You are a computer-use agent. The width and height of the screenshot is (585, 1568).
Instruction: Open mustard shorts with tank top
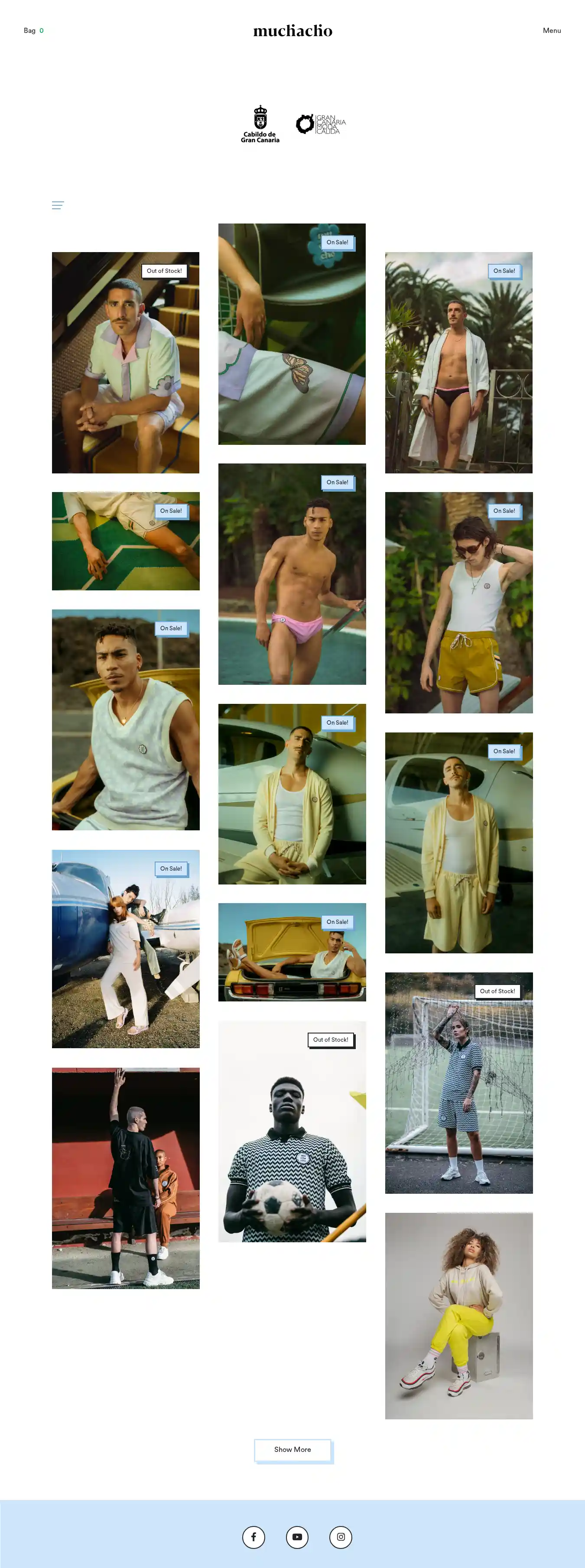click(458, 602)
